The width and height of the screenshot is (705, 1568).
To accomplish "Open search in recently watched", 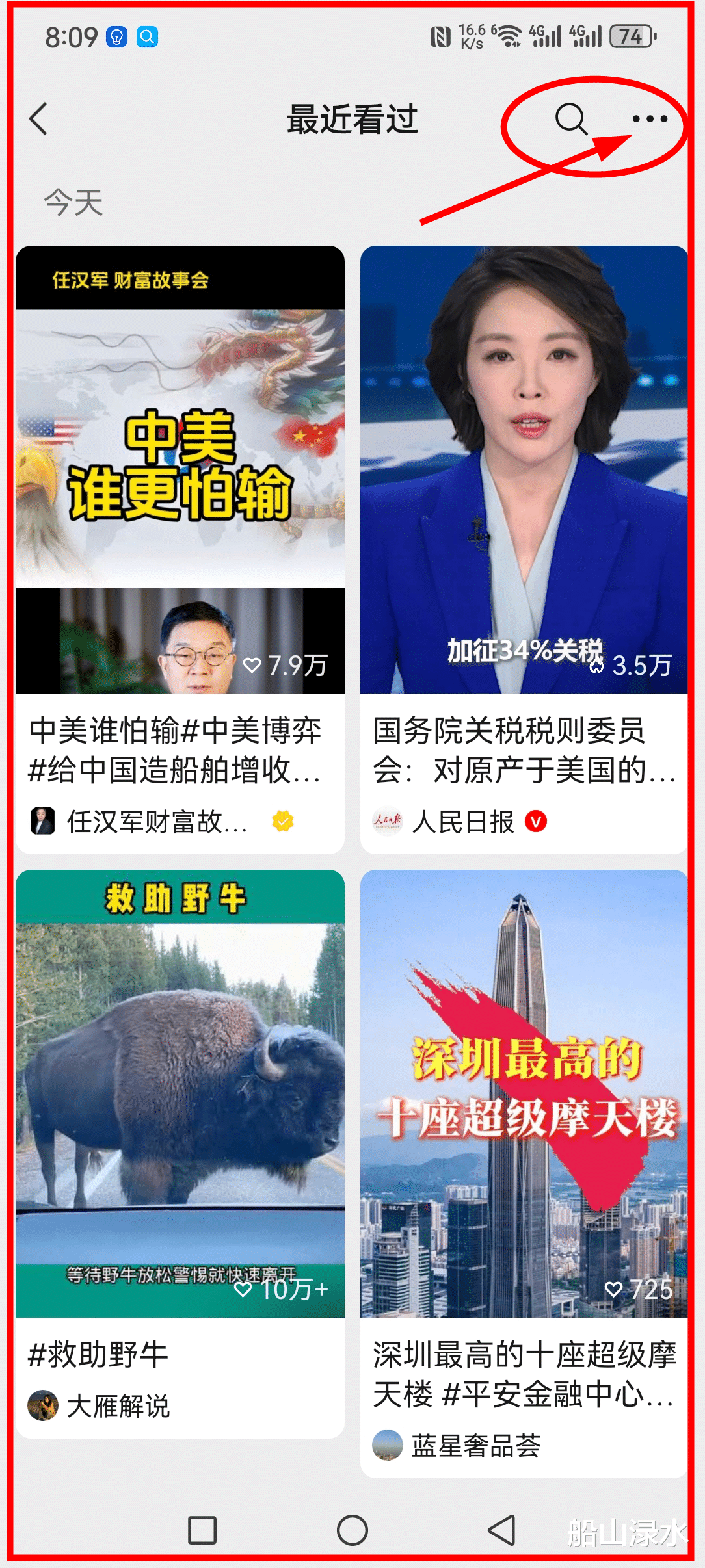I will coord(571,119).
